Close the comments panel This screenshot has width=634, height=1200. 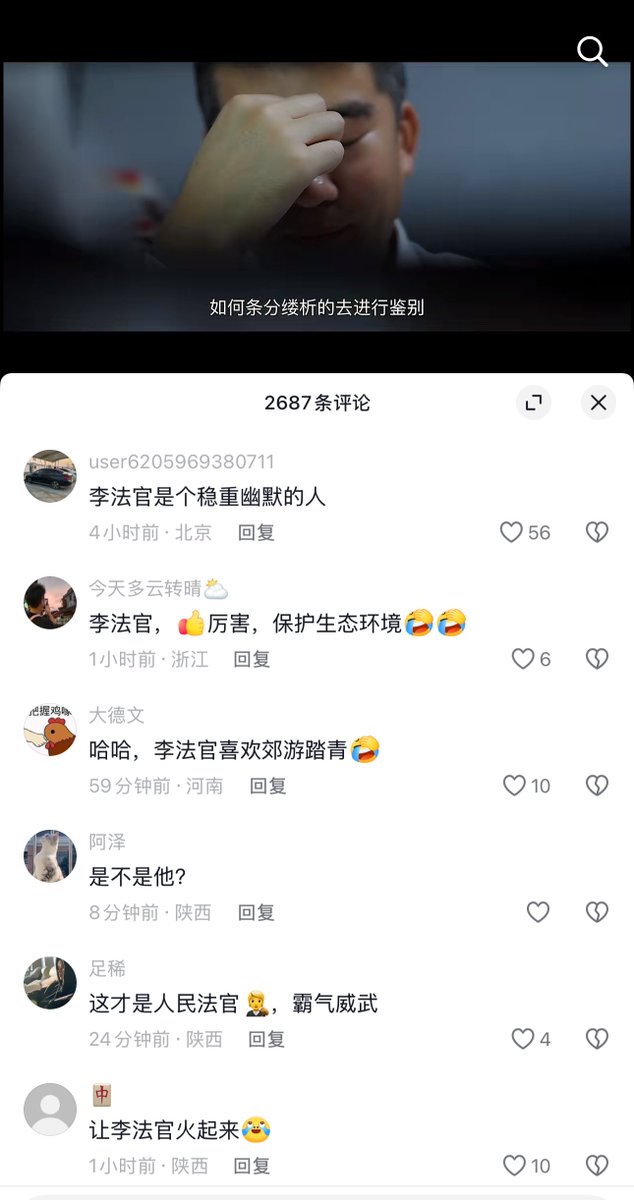pyautogui.click(x=598, y=402)
